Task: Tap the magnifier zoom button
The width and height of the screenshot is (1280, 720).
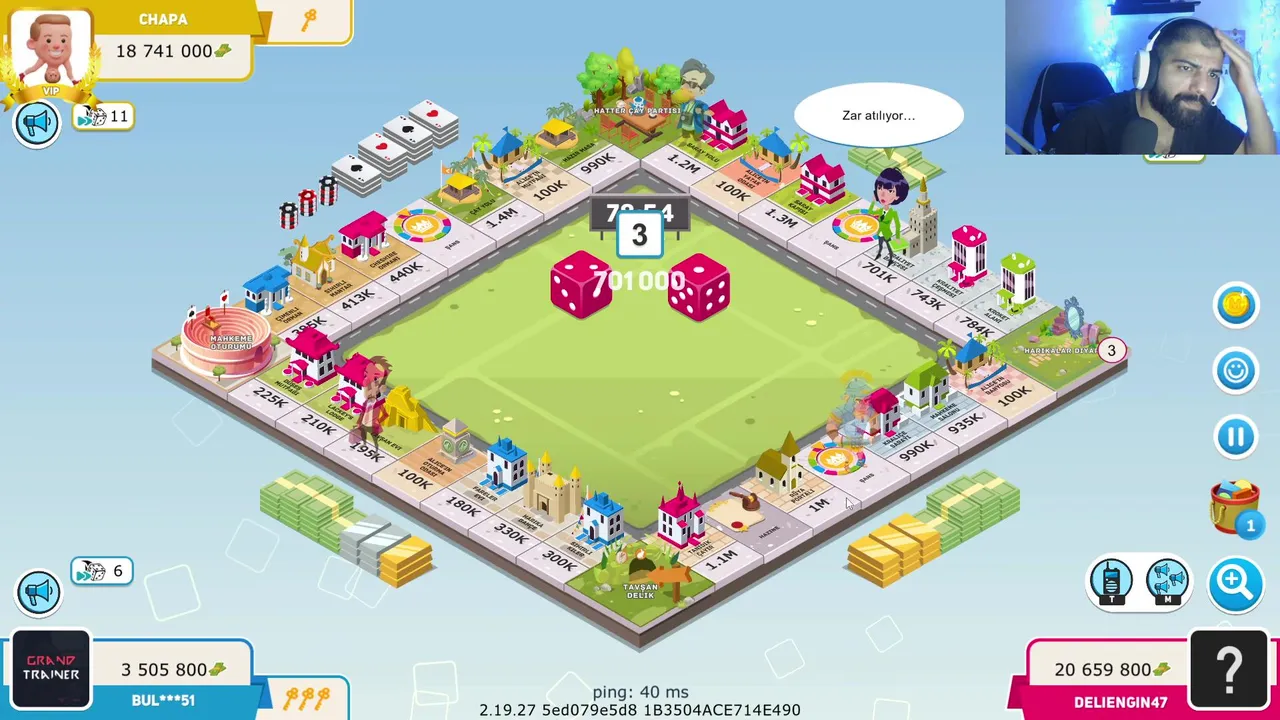Action: tap(1235, 582)
